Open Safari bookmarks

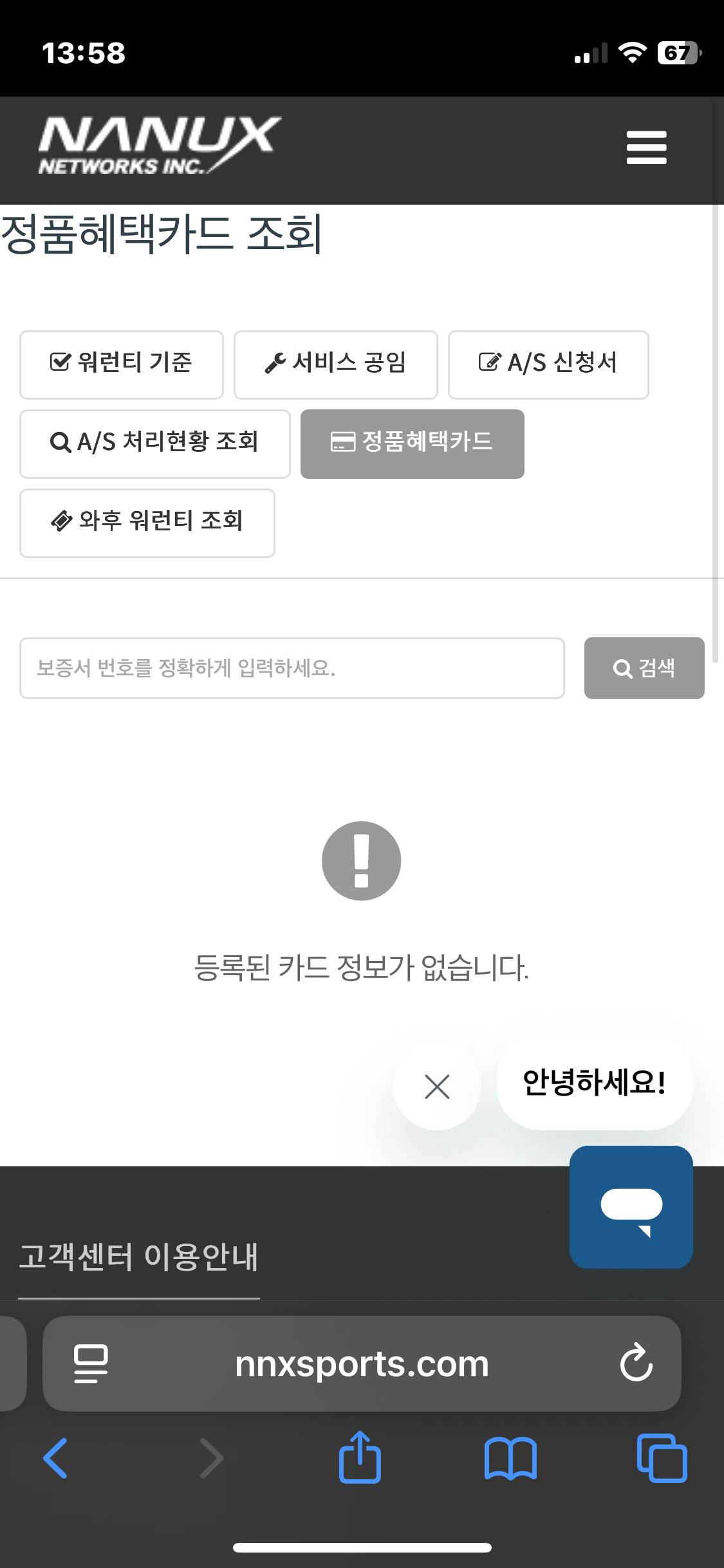pyautogui.click(x=510, y=1458)
